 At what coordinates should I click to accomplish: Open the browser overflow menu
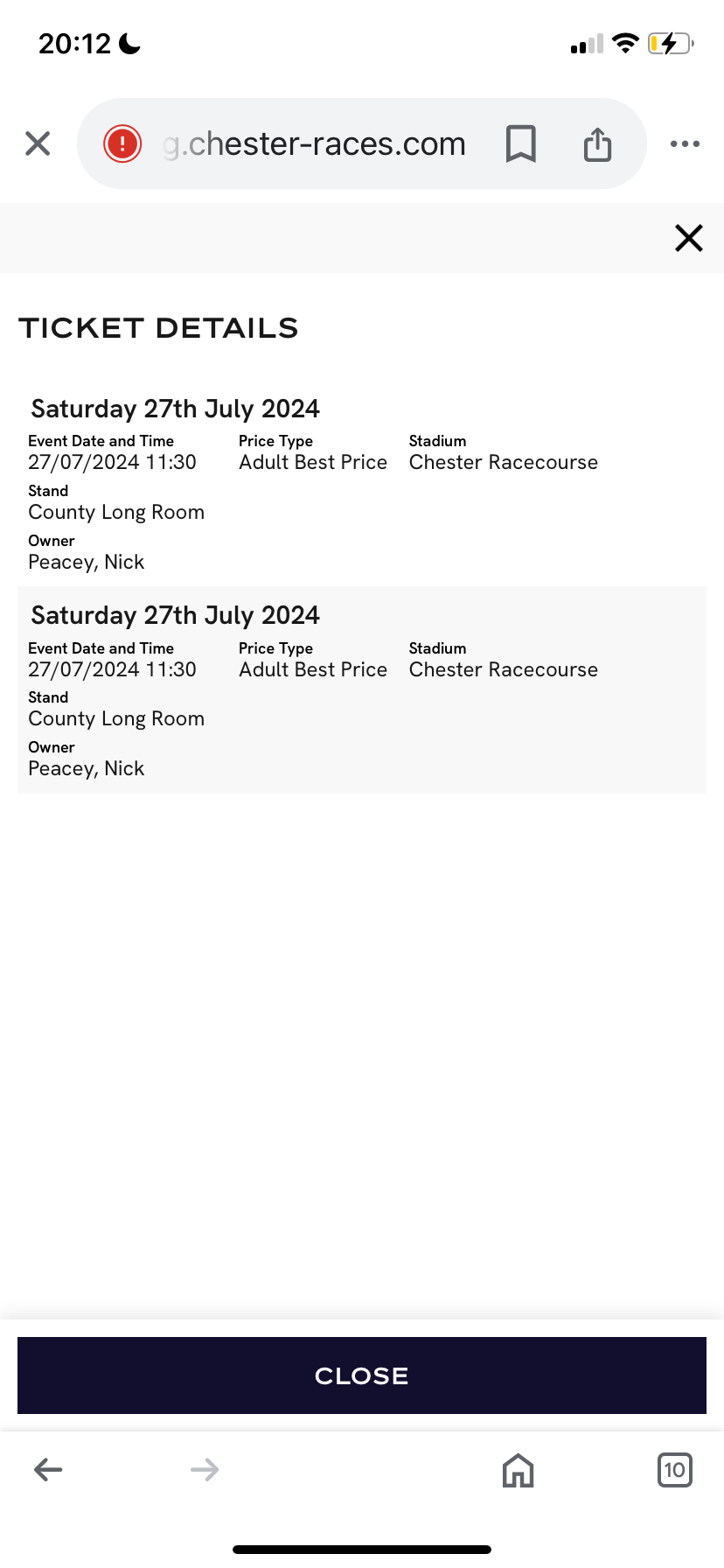click(685, 143)
